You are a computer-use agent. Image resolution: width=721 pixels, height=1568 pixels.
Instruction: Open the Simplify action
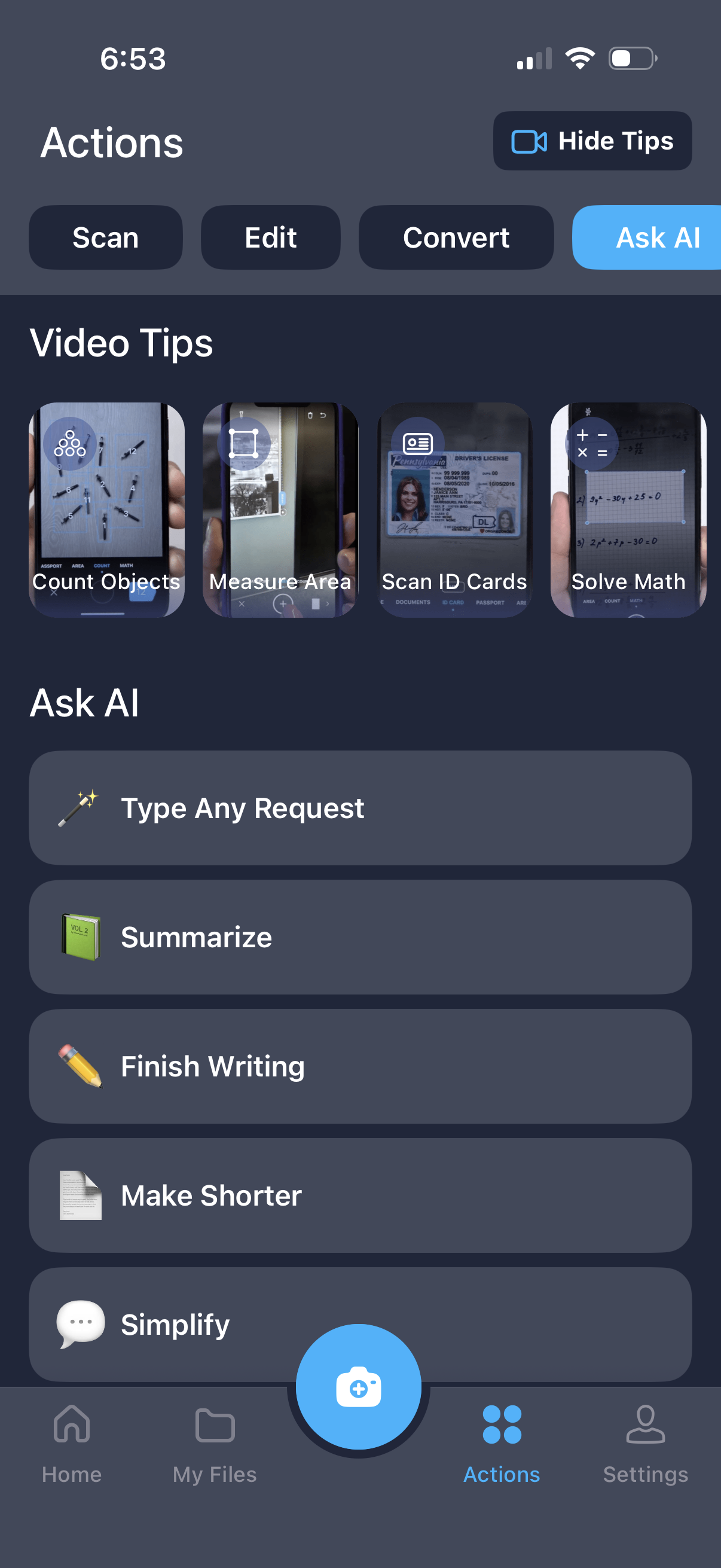(182, 1324)
